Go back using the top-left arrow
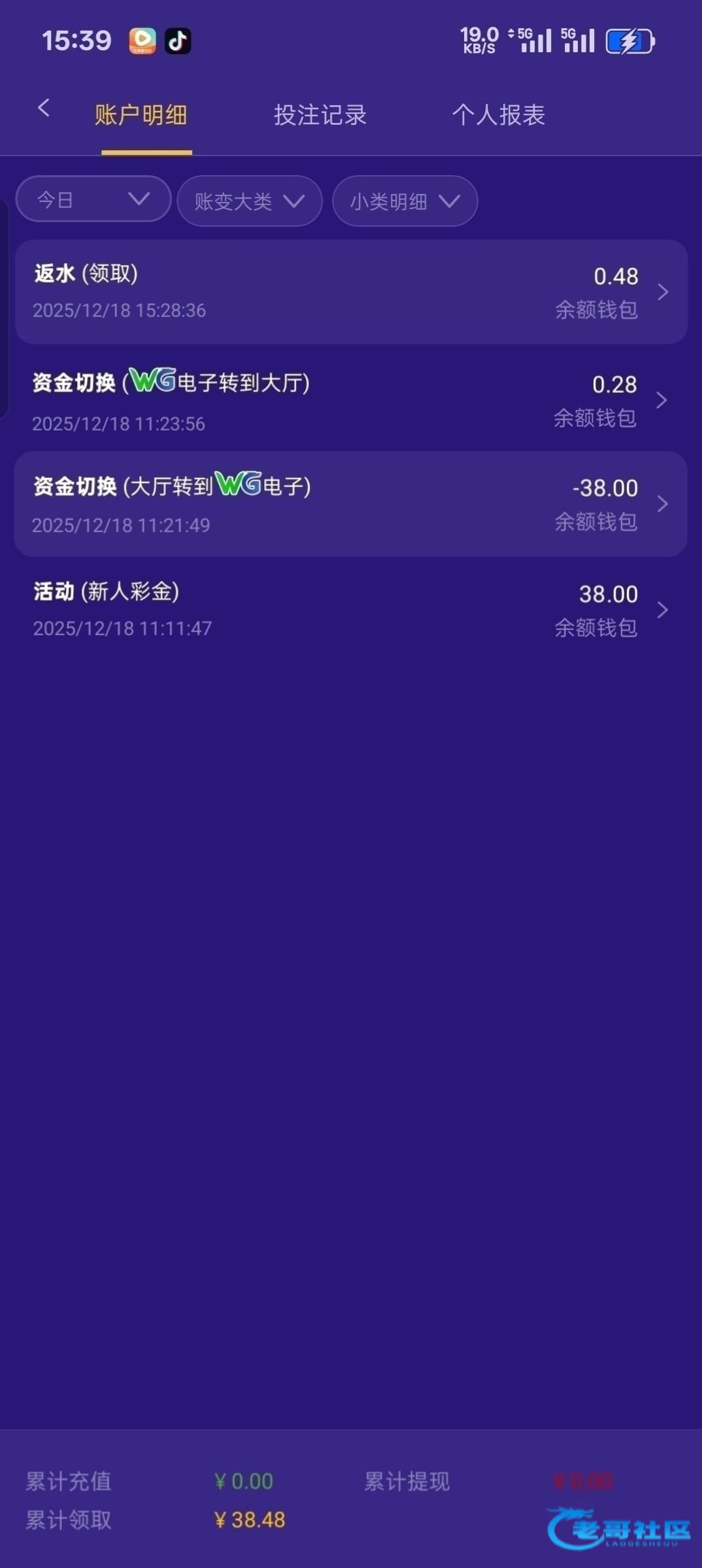 (44, 108)
